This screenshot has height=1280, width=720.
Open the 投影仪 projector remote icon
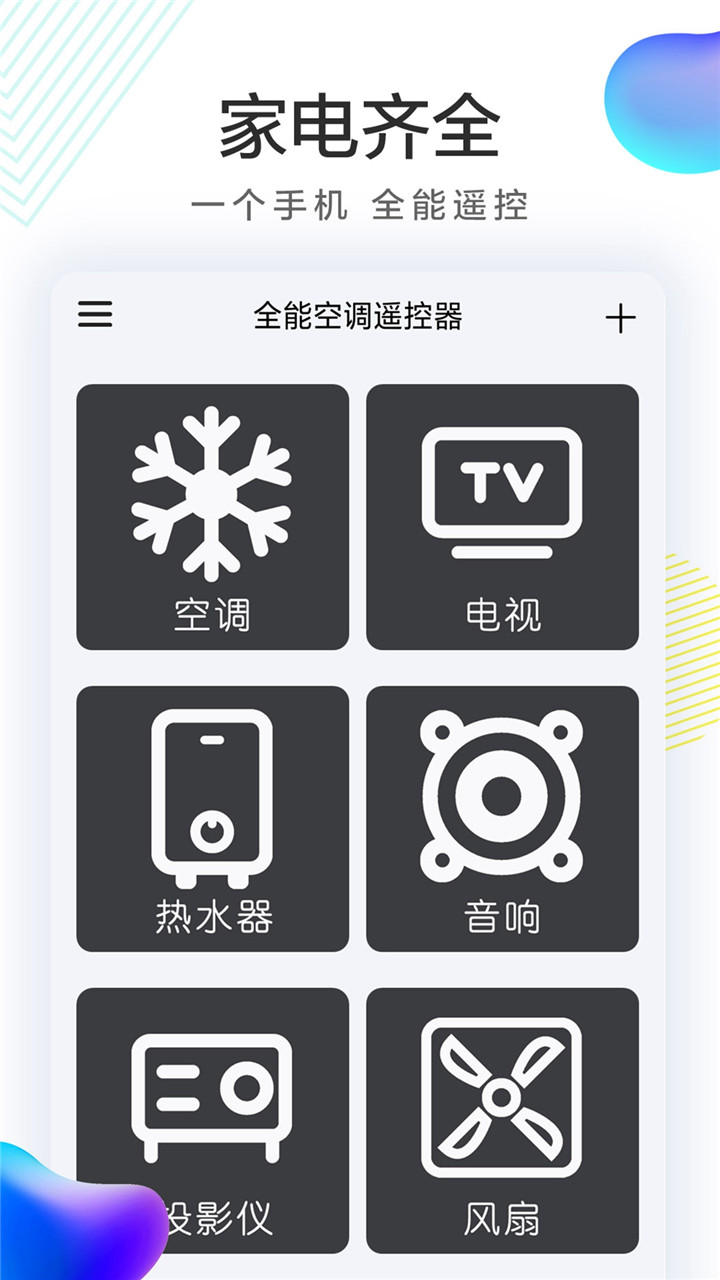211,1115
